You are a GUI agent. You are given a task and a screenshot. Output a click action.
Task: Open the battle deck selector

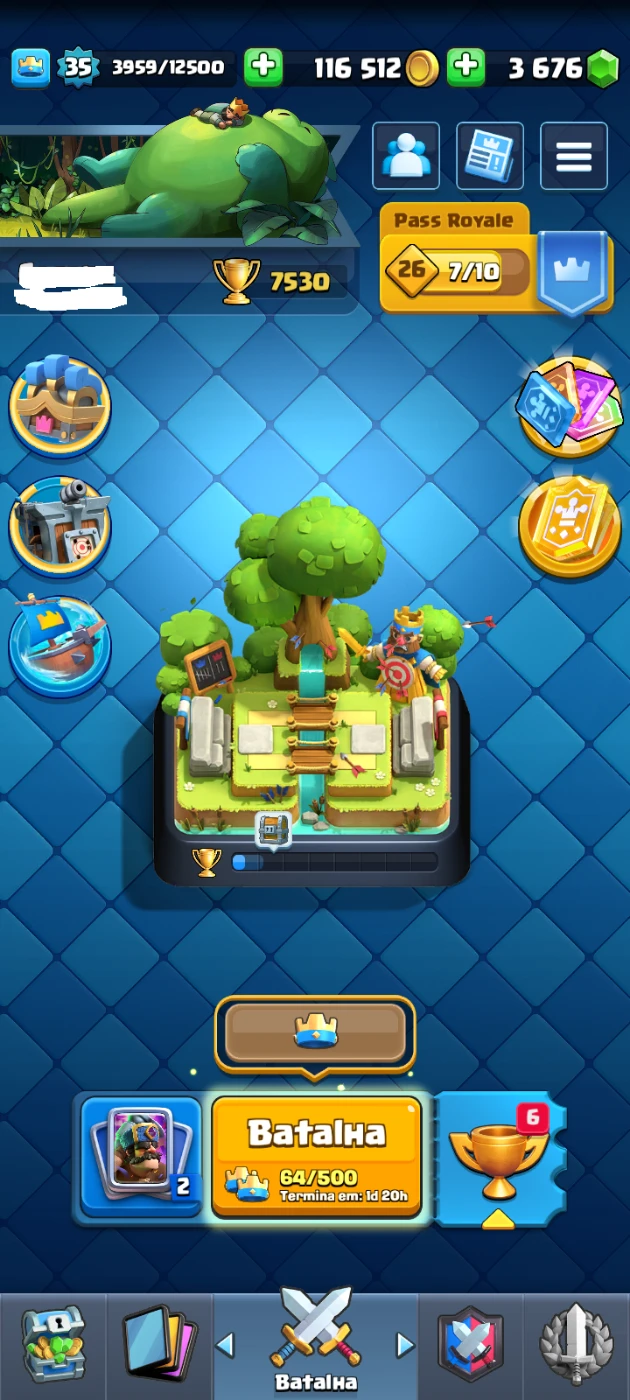(x=141, y=1156)
